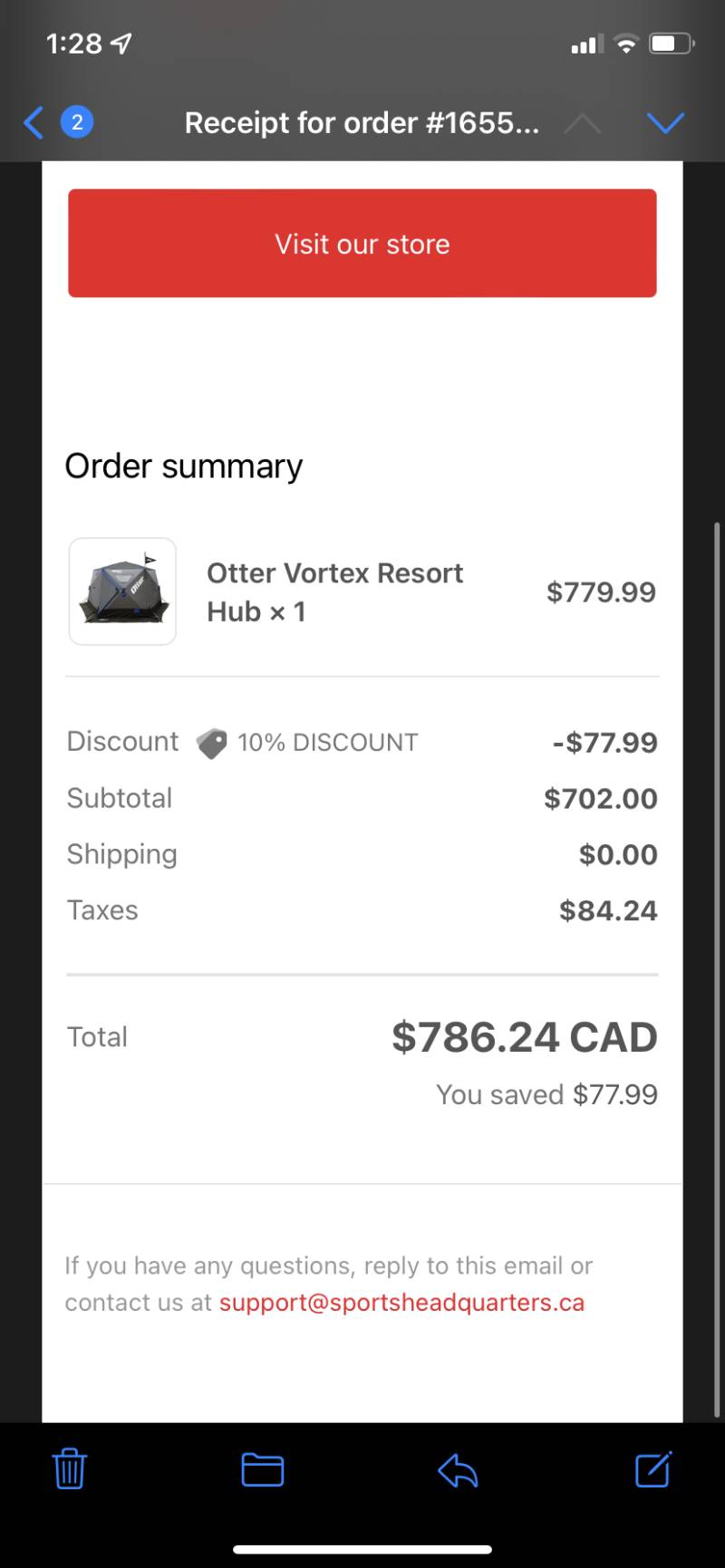725x1568 pixels.
Task: Jump to the next message with down arrow
Action: (x=666, y=122)
